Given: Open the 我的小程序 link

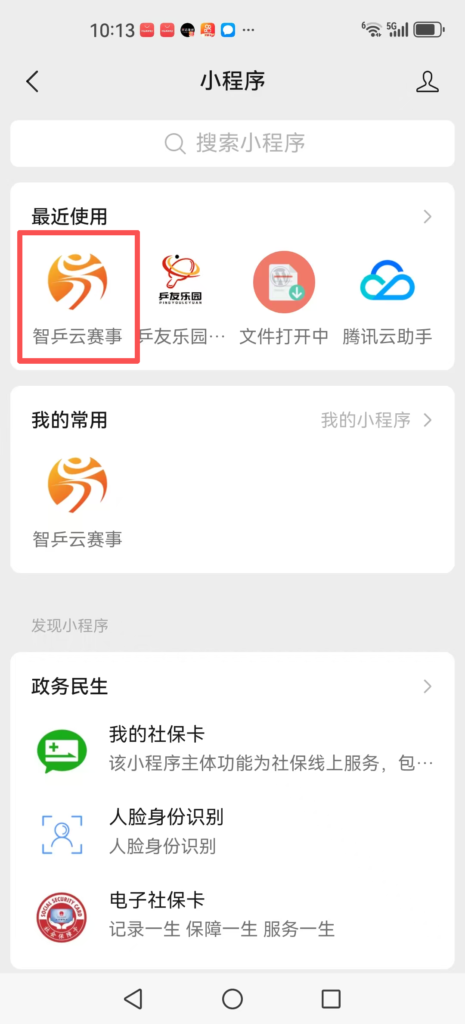Looking at the screenshot, I should coord(377,420).
